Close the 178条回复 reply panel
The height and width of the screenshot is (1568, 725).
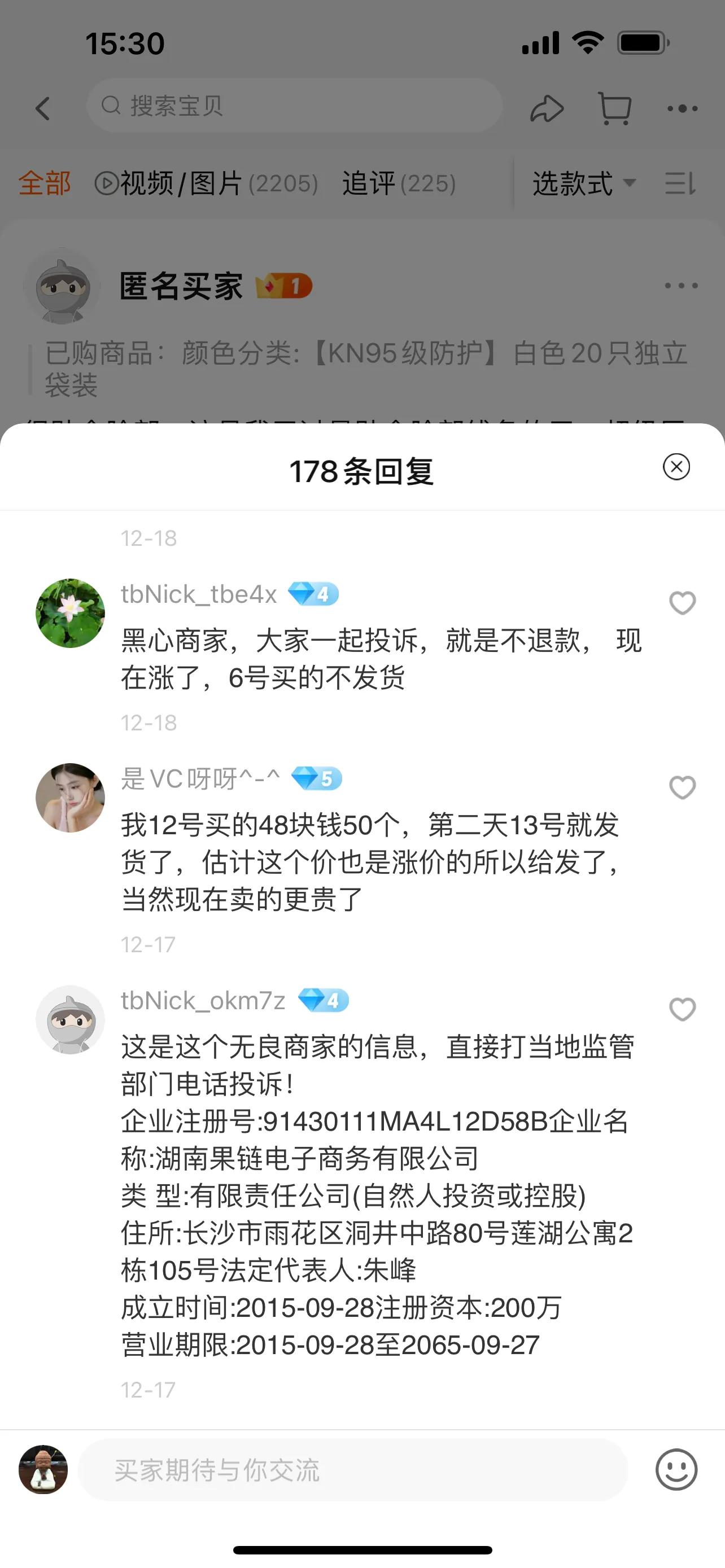point(676,467)
